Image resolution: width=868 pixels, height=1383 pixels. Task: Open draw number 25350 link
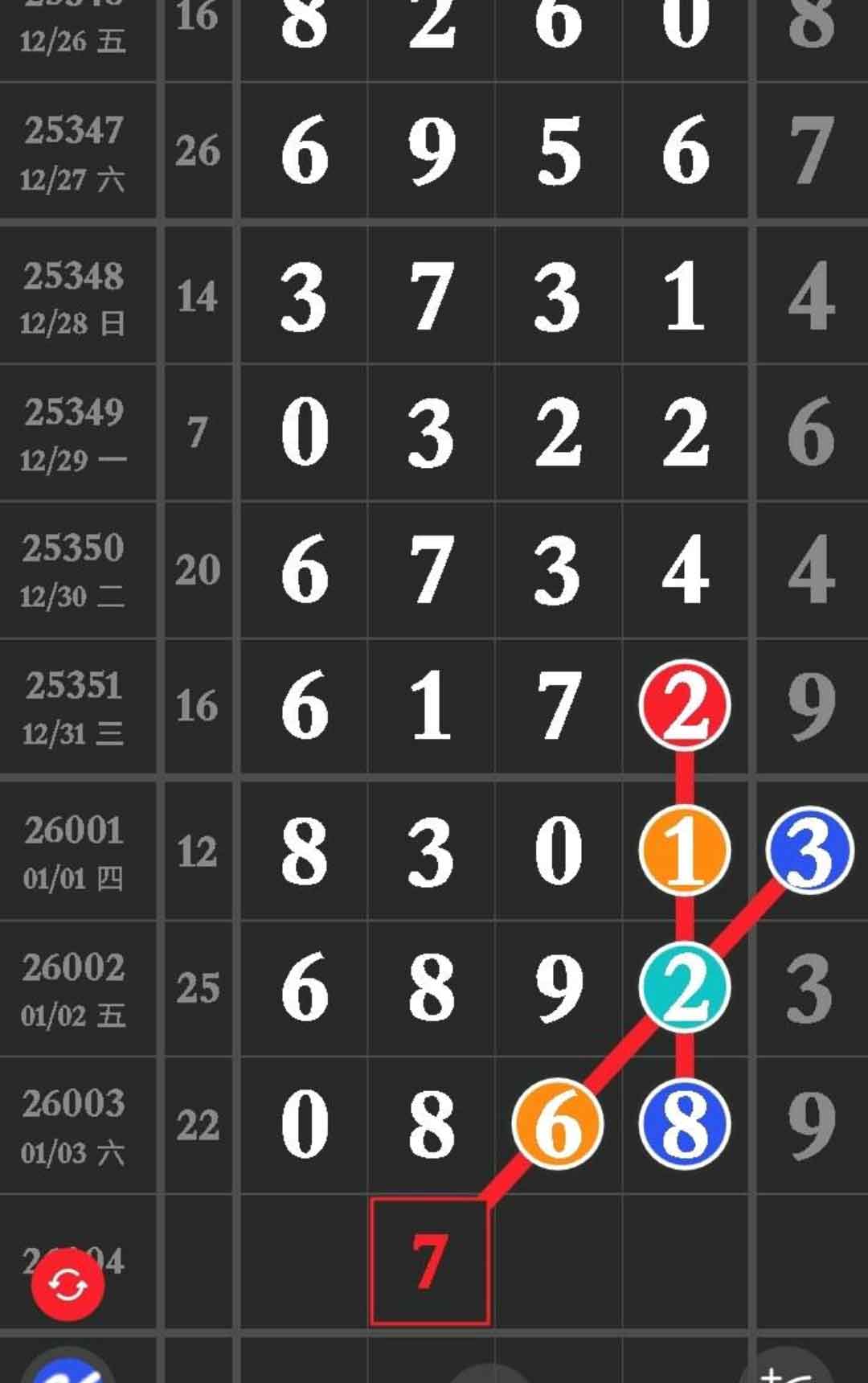(75, 547)
